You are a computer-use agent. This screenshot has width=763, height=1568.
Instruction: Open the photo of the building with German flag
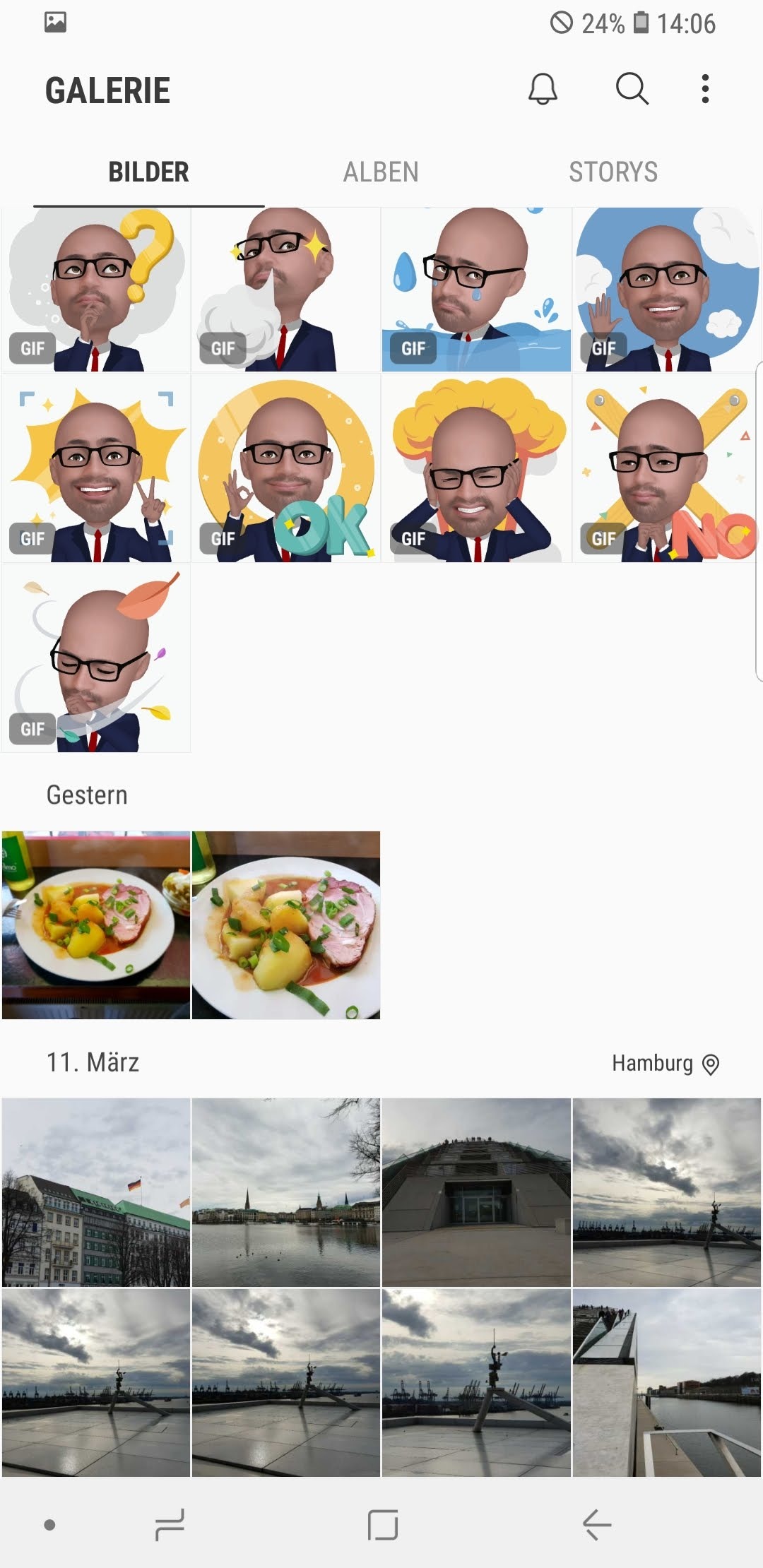tap(96, 1192)
